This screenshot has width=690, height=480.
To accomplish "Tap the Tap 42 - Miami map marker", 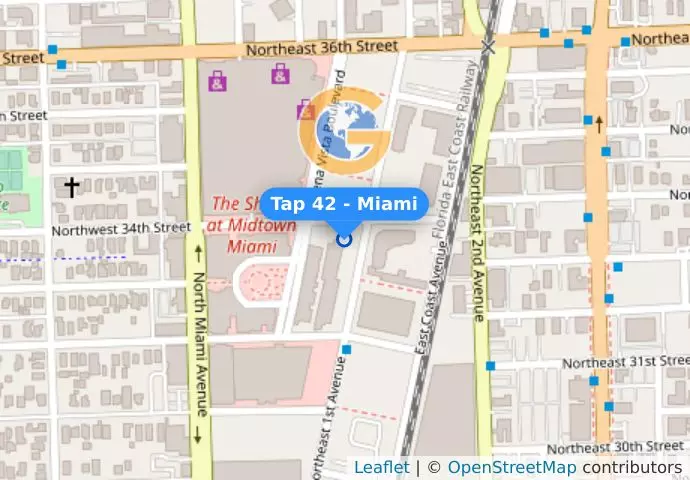I will [x=344, y=239].
